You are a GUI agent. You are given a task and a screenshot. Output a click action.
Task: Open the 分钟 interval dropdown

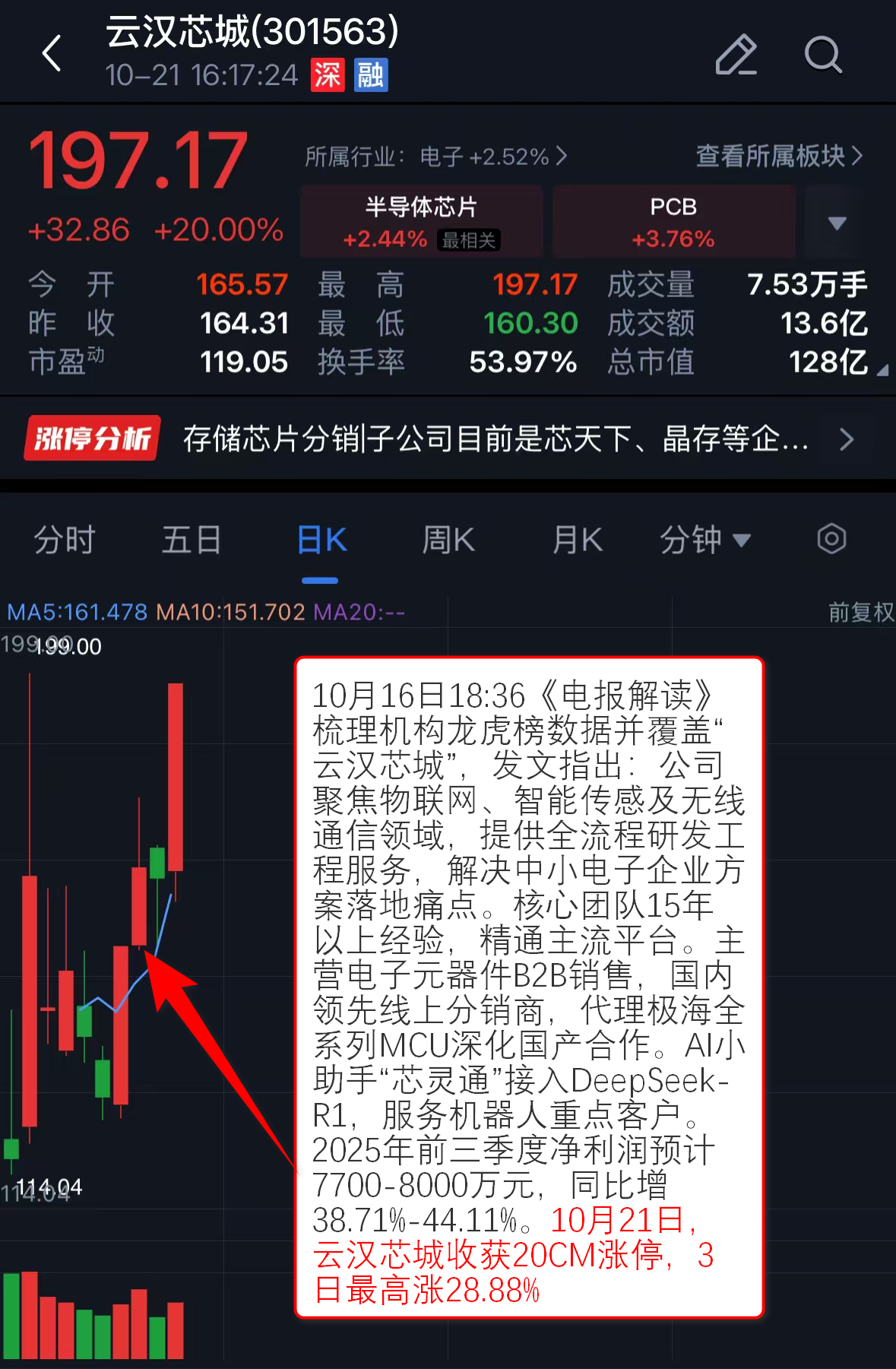pyautogui.click(x=704, y=540)
